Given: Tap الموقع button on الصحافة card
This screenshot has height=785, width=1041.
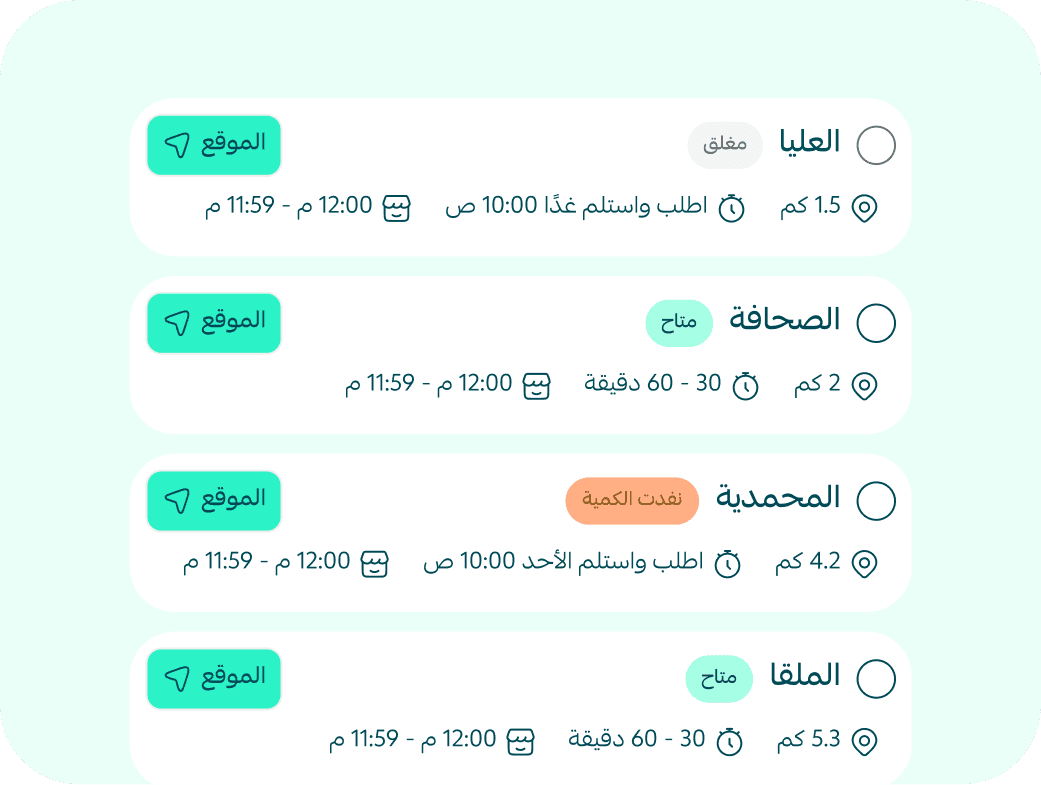Looking at the screenshot, I should [214, 323].
